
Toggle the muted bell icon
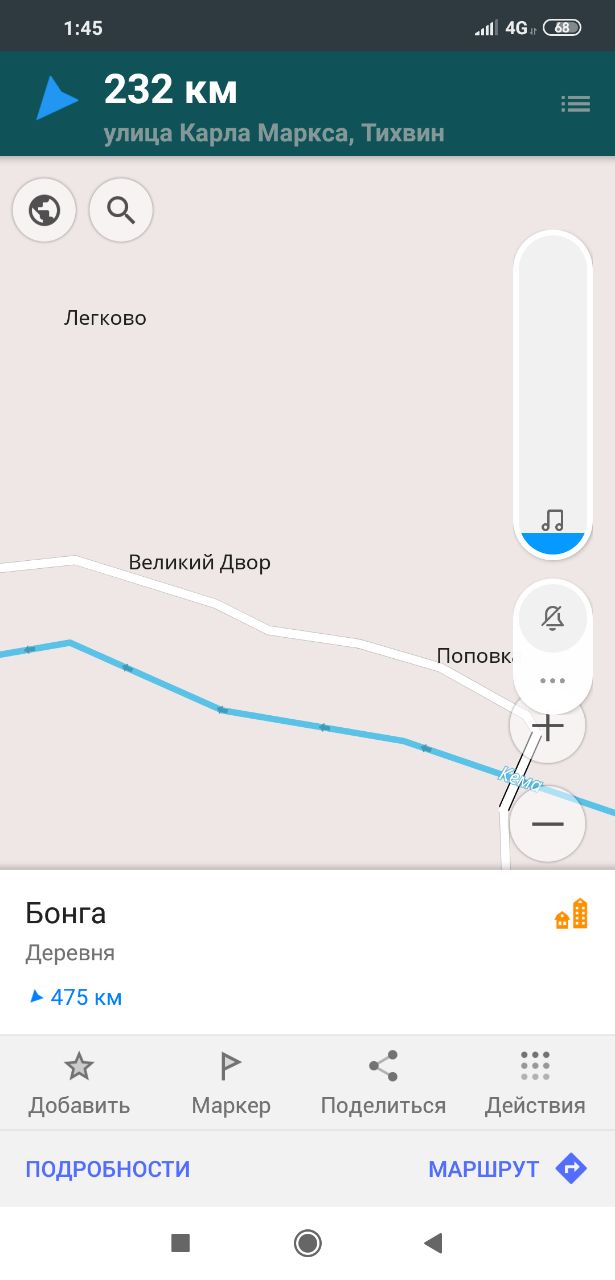(x=552, y=618)
